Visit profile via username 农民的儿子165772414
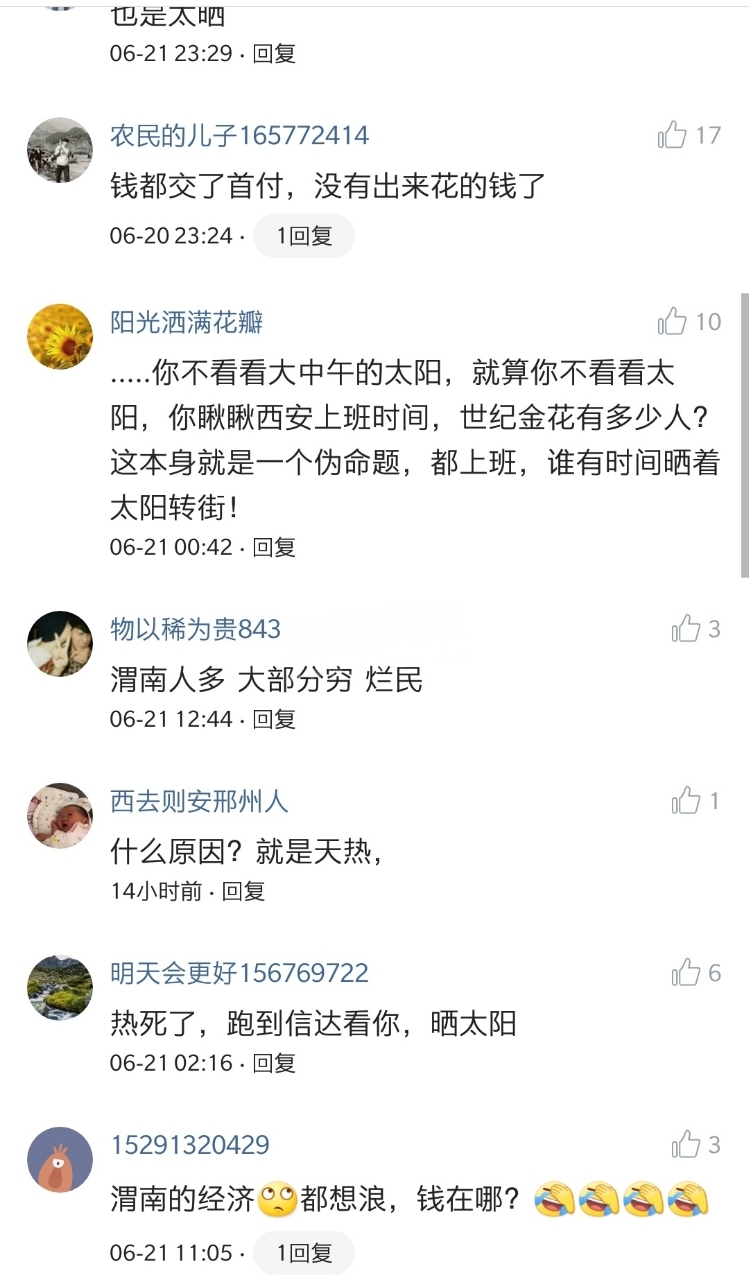 click(x=239, y=135)
